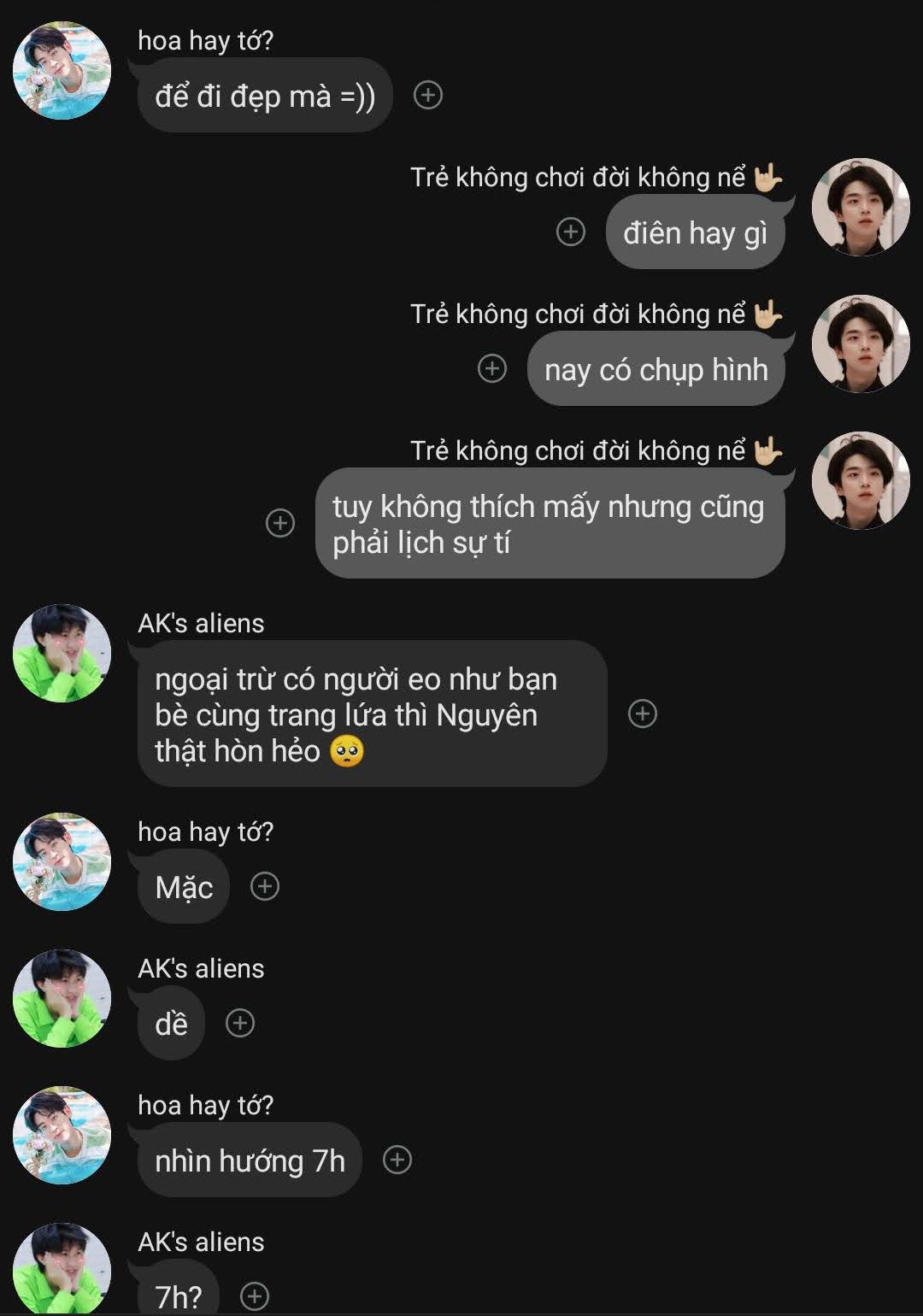923x1316 pixels.
Task: Tap the plus icon next to "nay có chụp hình"
Action: (491, 368)
